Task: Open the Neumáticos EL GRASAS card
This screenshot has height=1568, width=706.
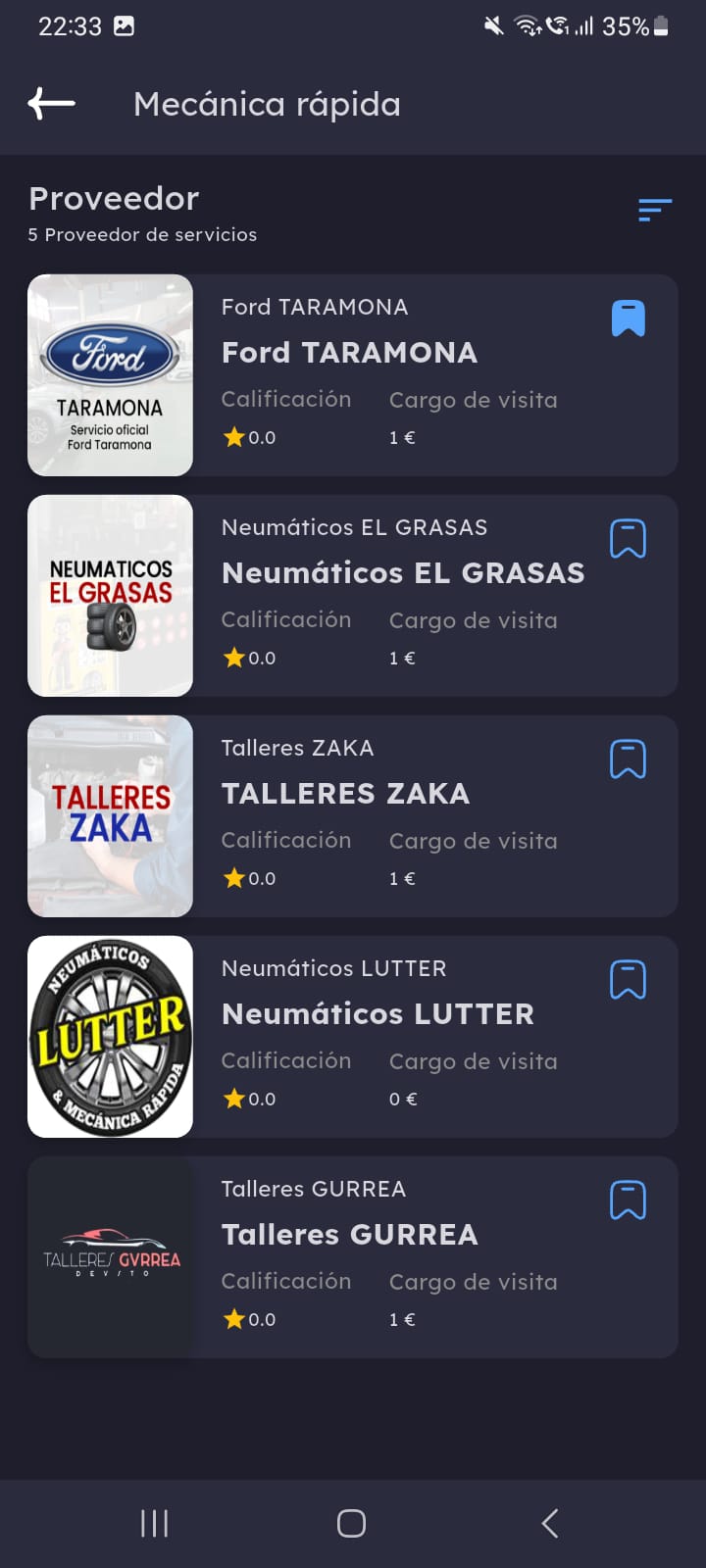Action: [353, 596]
